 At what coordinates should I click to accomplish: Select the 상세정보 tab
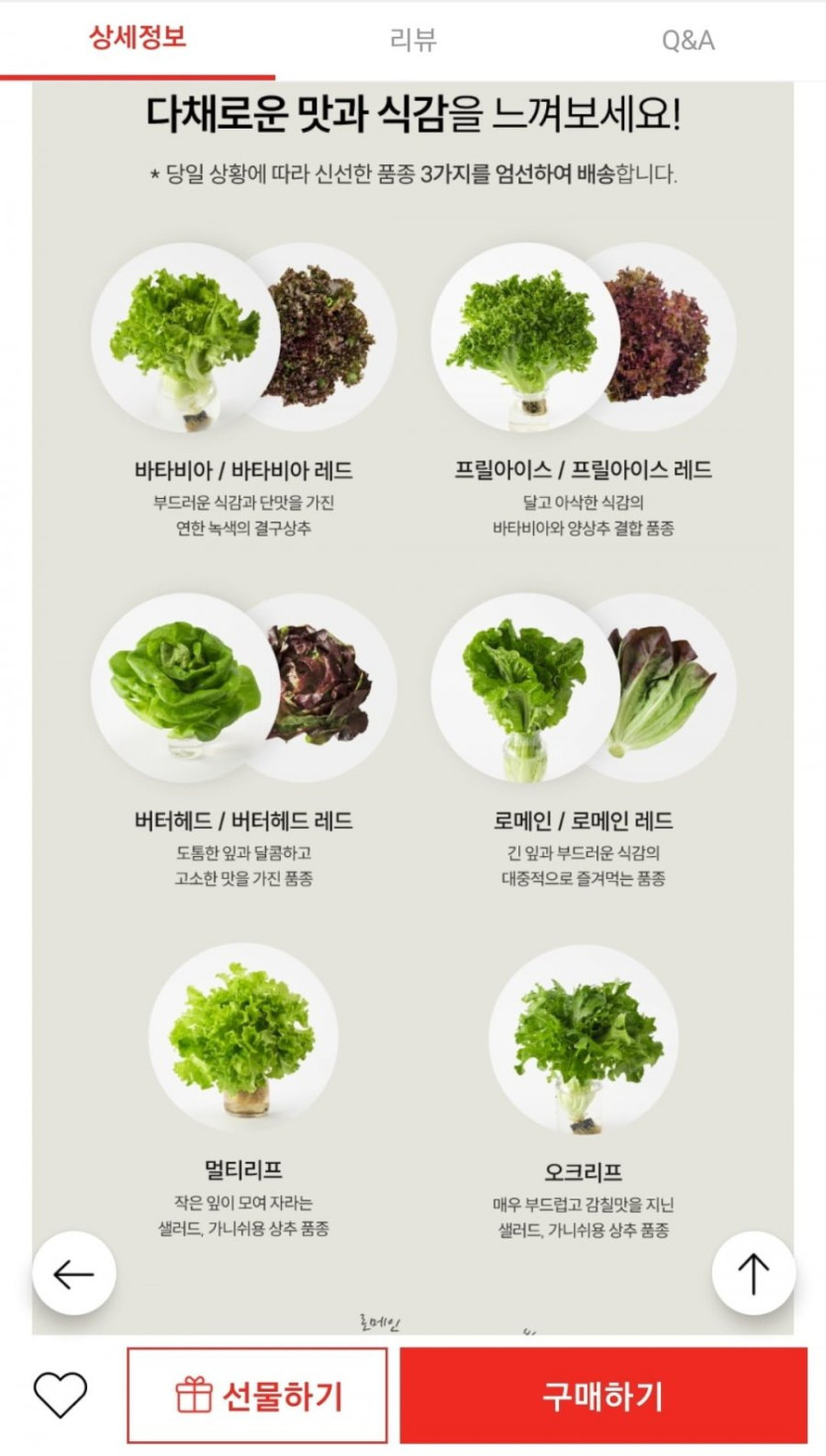(x=138, y=39)
